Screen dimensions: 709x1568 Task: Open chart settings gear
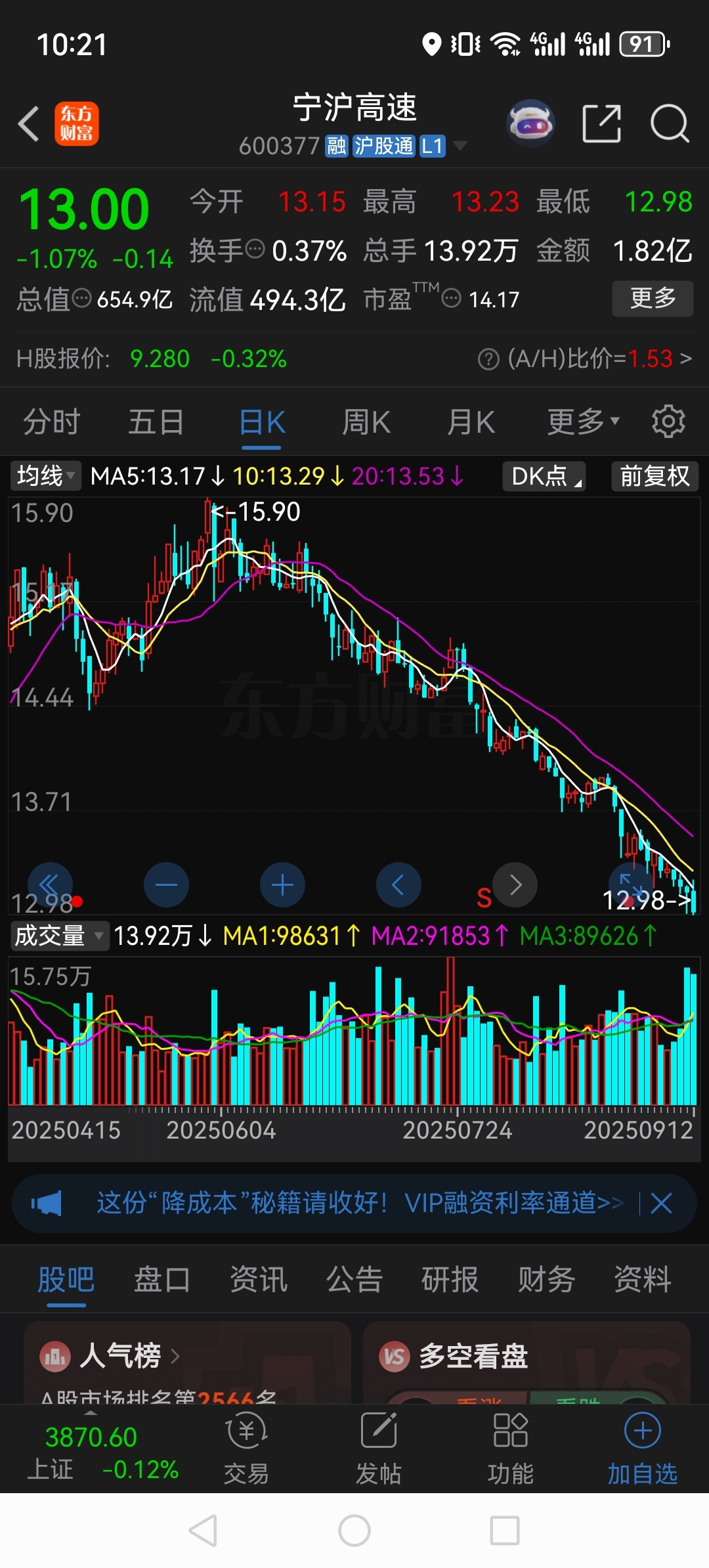click(x=668, y=421)
